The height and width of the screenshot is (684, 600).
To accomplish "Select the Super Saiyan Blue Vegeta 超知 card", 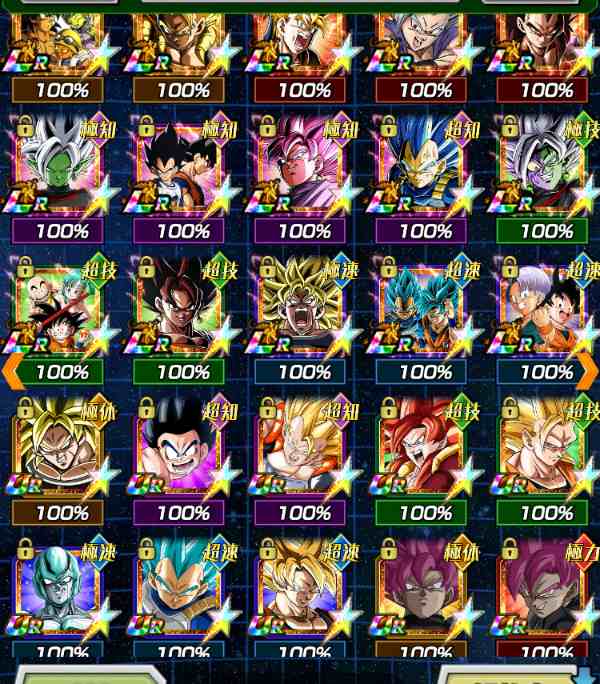I will coord(426,168).
